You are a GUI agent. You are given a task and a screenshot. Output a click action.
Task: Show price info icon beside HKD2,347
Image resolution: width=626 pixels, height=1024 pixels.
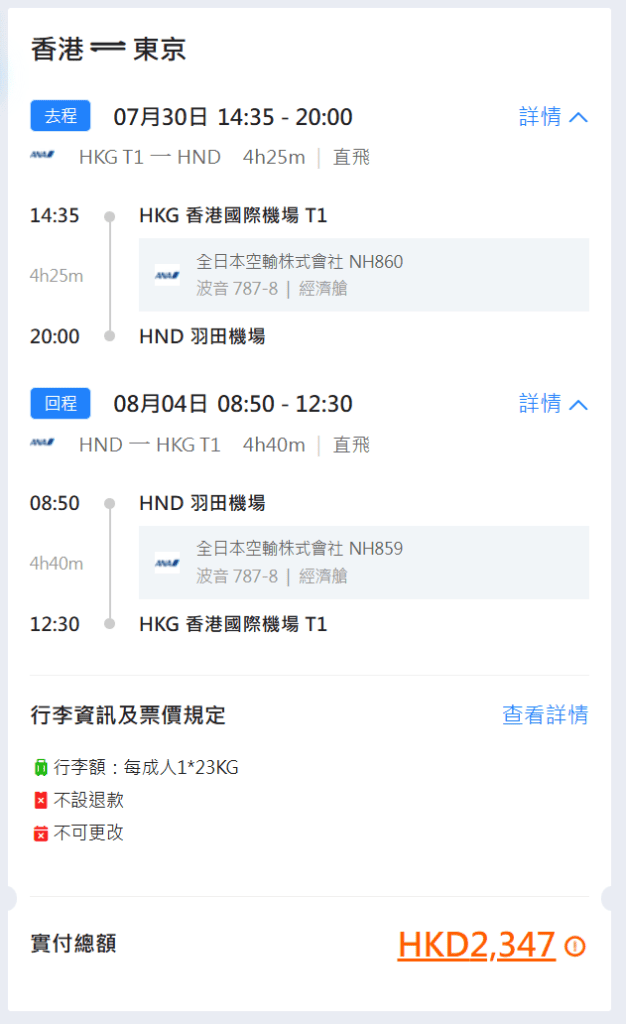(x=575, y=946)
